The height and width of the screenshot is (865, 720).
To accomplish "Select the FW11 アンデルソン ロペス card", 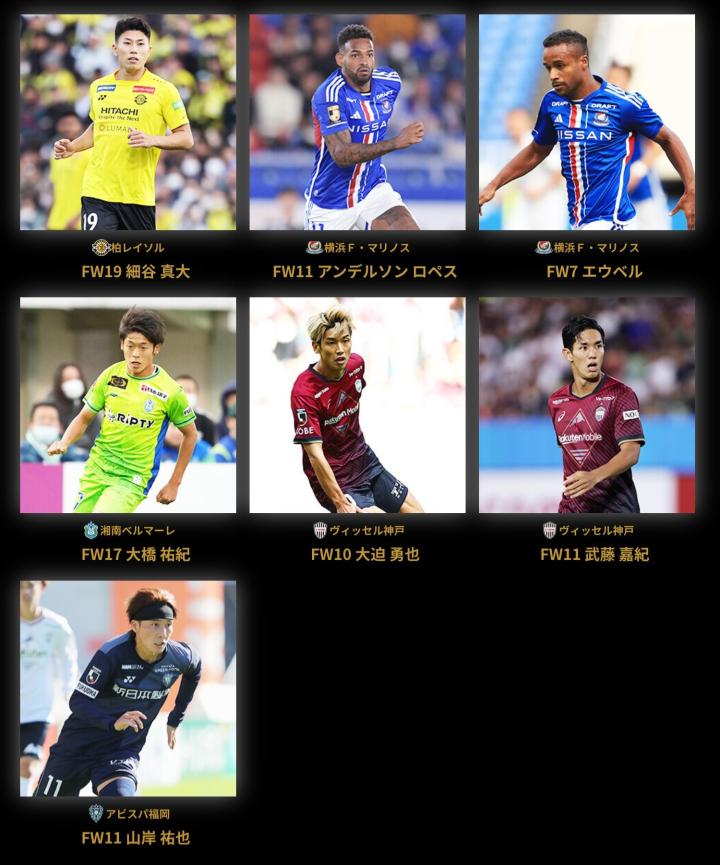I will click(357, 122).
